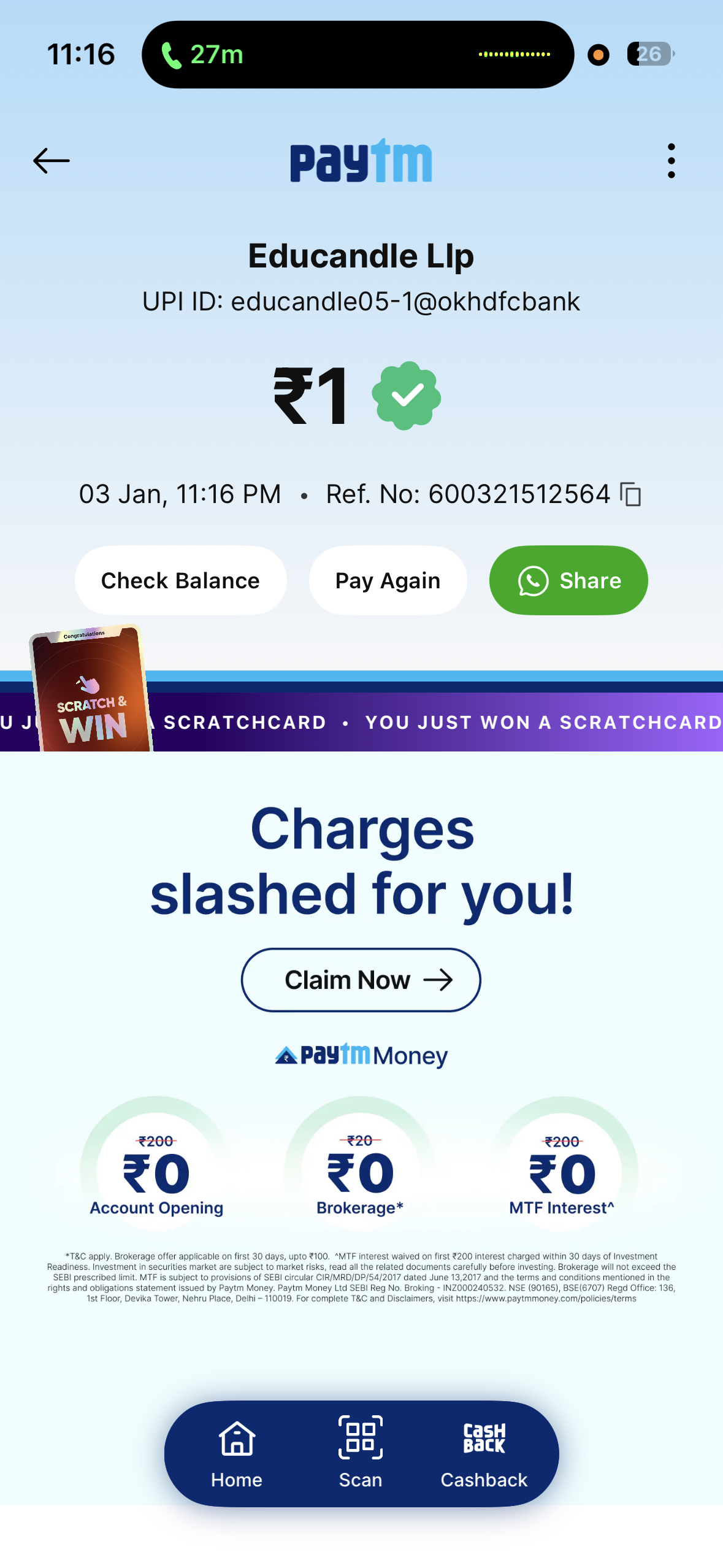Switch to the Cashback tab
This screenshot has height=1568, width=723.
[x=484, y=1453]
